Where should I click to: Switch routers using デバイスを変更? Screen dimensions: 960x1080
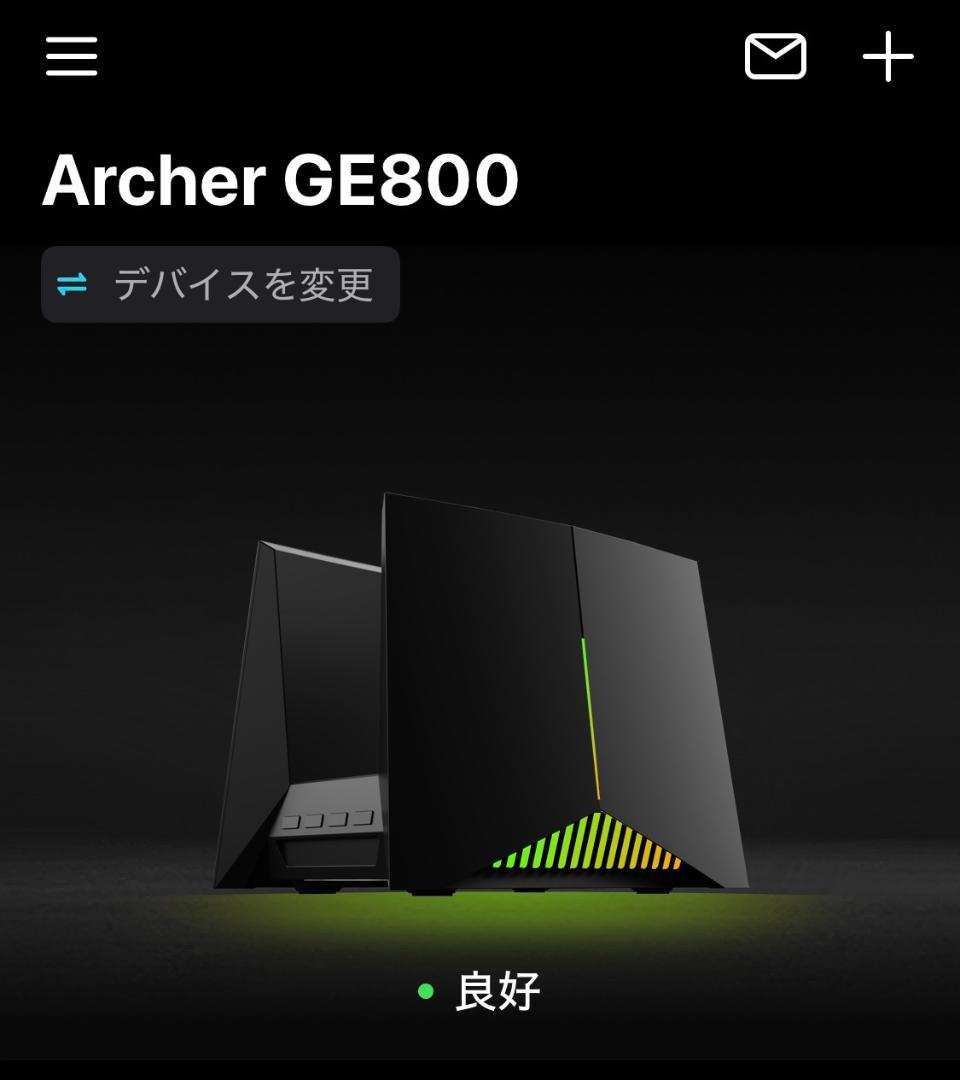(x=220, y=284)
